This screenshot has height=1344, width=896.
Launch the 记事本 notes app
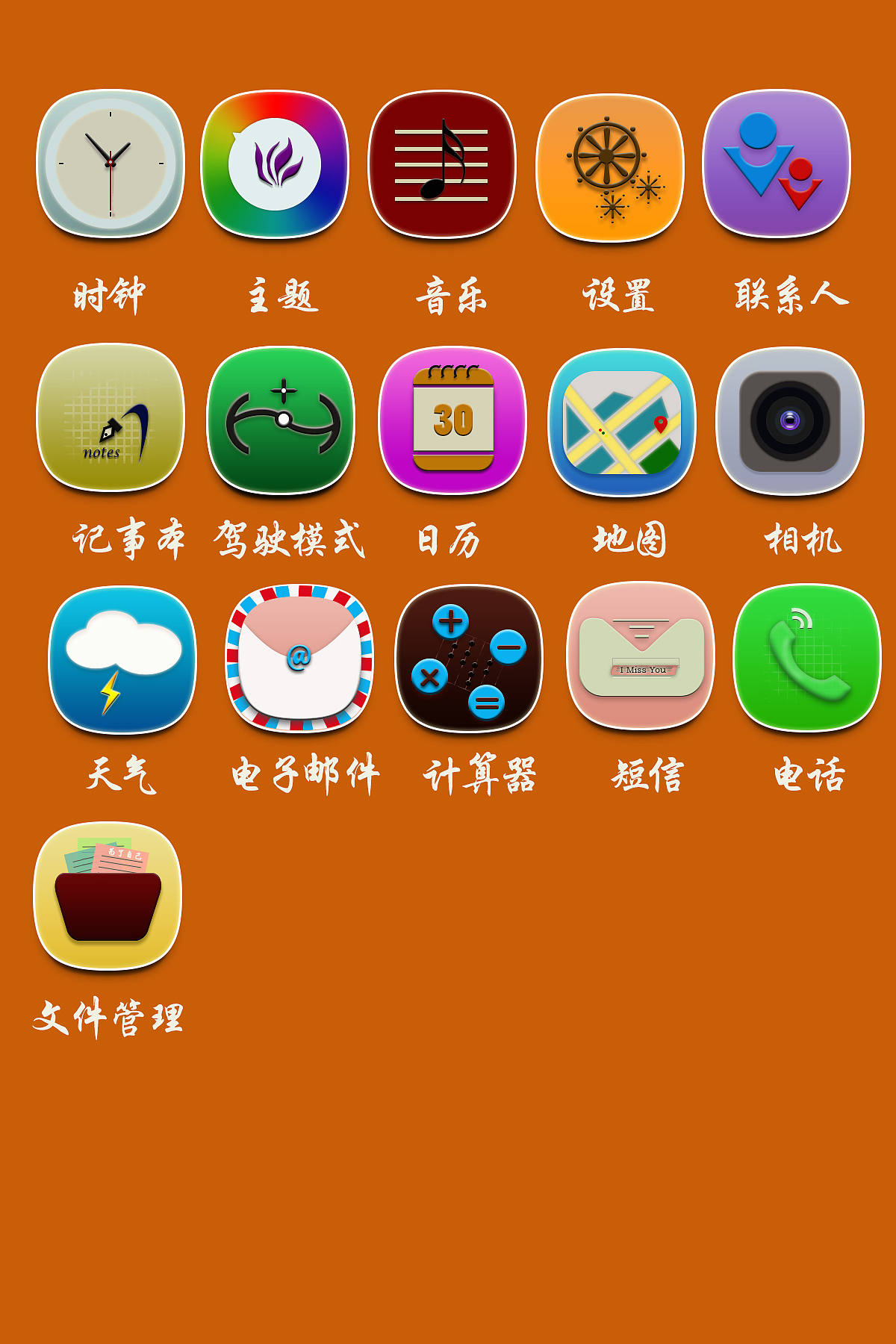coord(111,422)
